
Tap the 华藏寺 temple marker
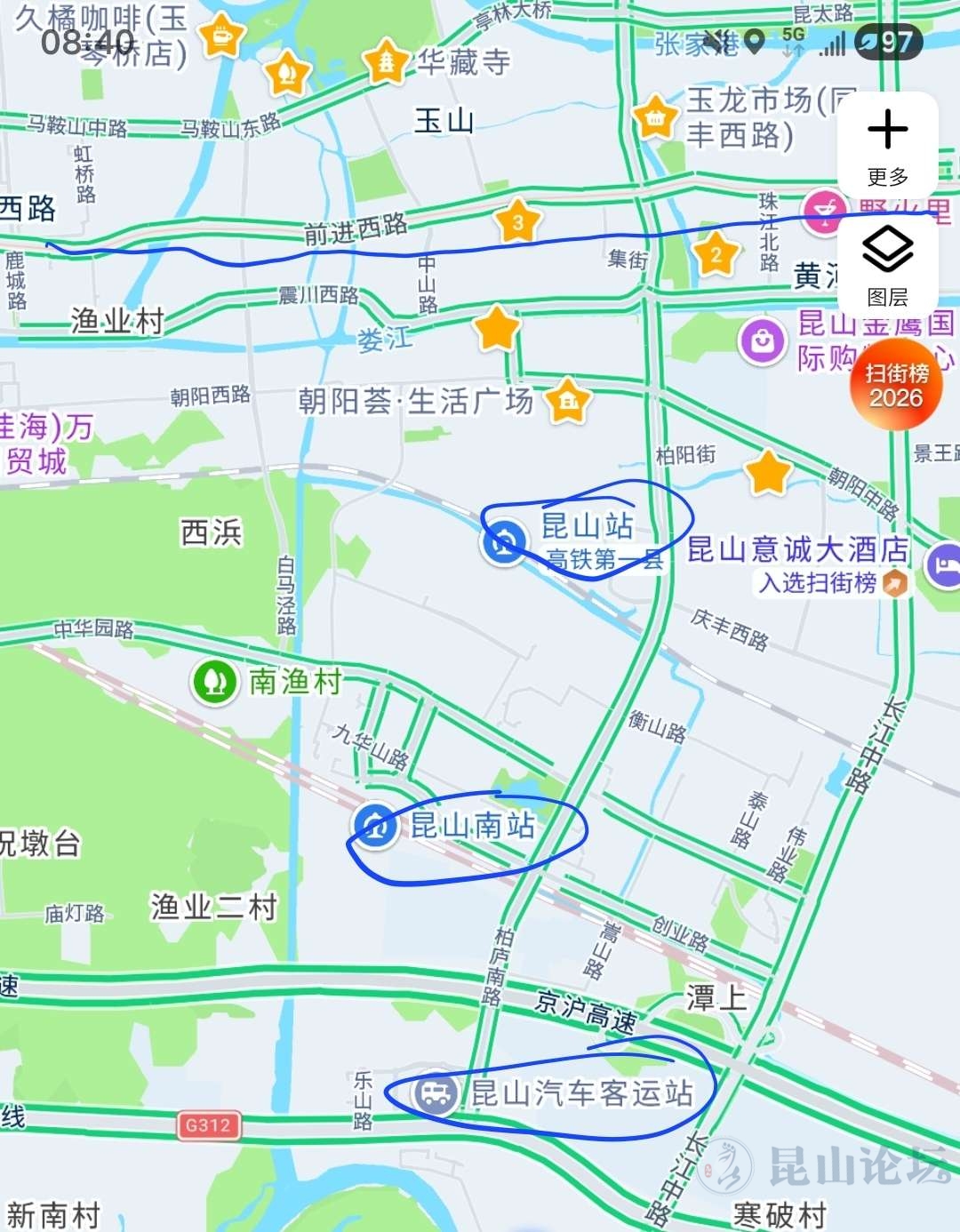coord(387,61)
